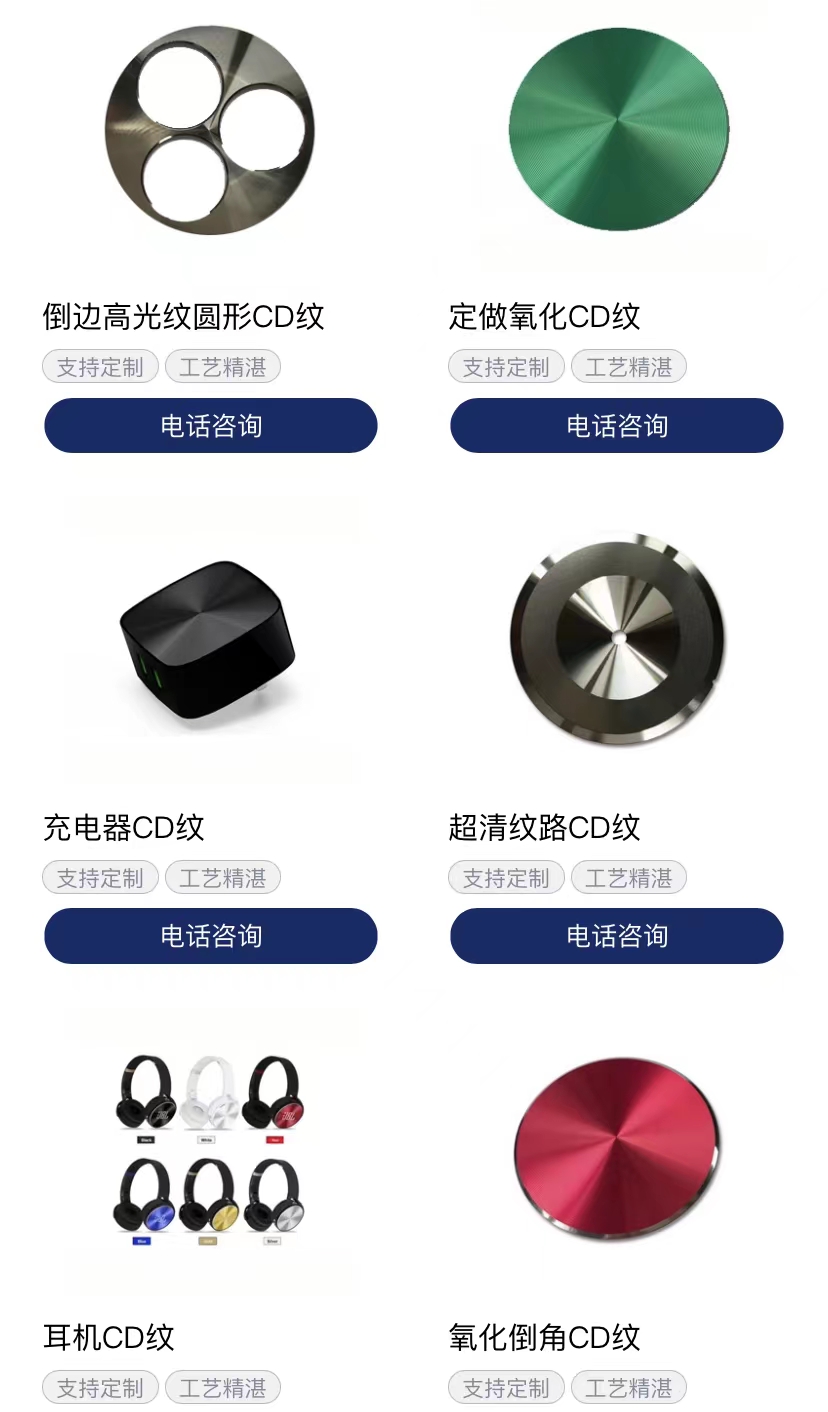Open the red 氧化倒角CD纹 product
Image resolution: width=828 pixels, height=1412 pixels.
[618, 1151]
